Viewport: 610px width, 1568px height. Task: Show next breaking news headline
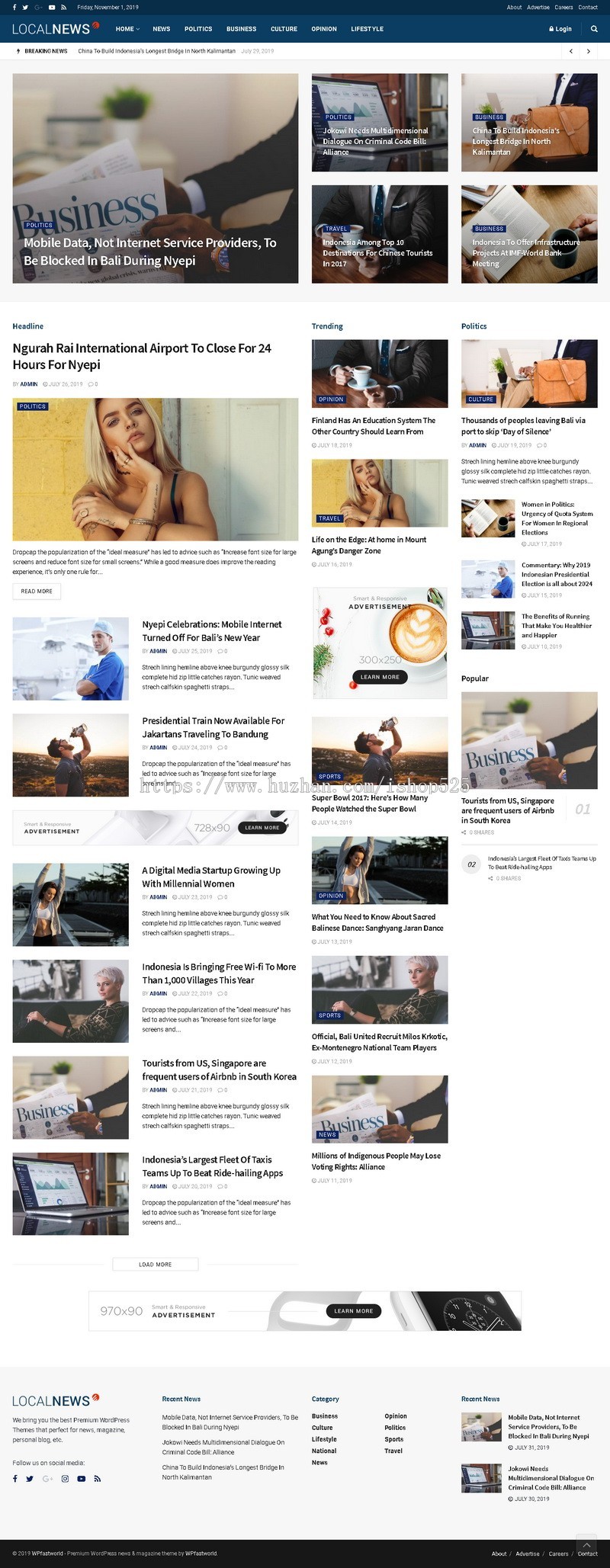coord(589,51)
